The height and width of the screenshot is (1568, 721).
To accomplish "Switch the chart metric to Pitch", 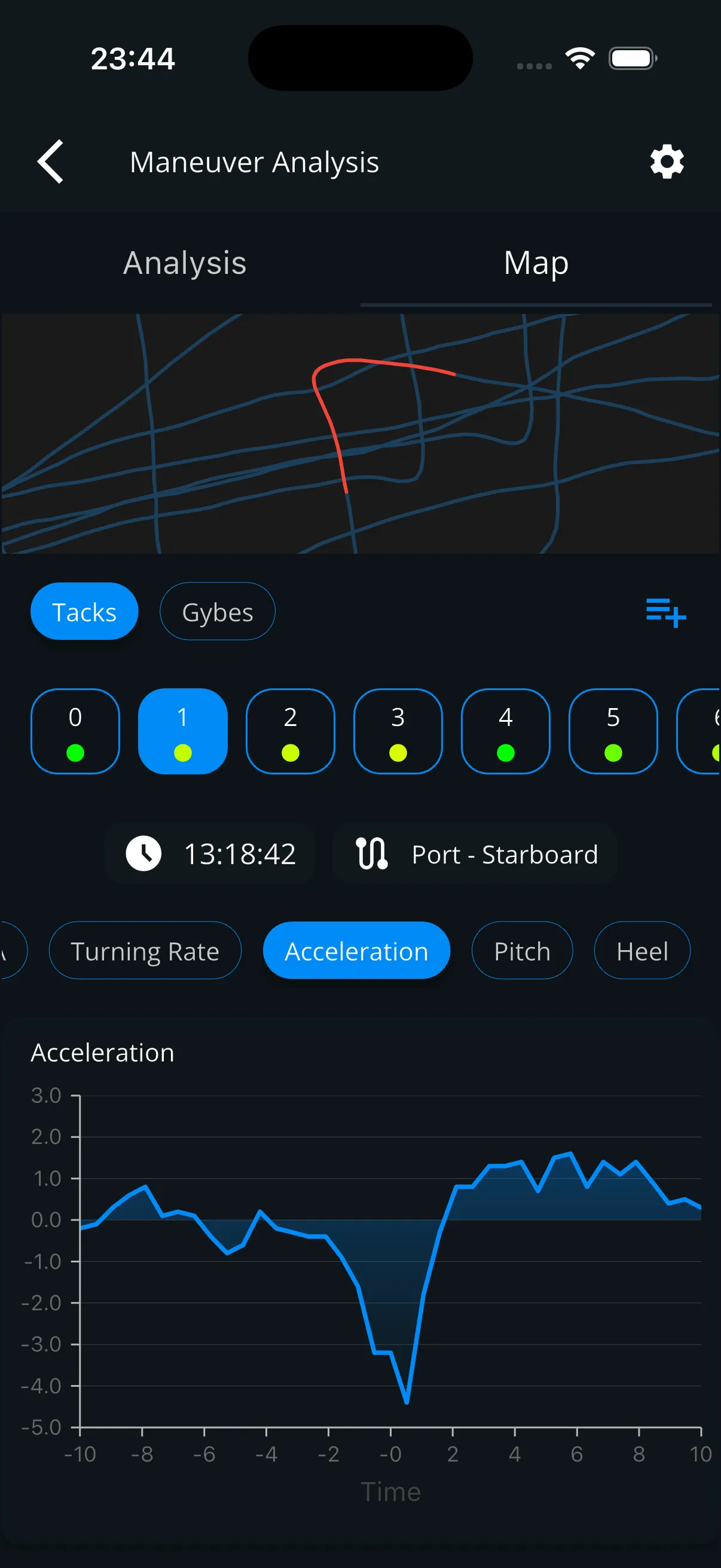I will coord(521,951).
